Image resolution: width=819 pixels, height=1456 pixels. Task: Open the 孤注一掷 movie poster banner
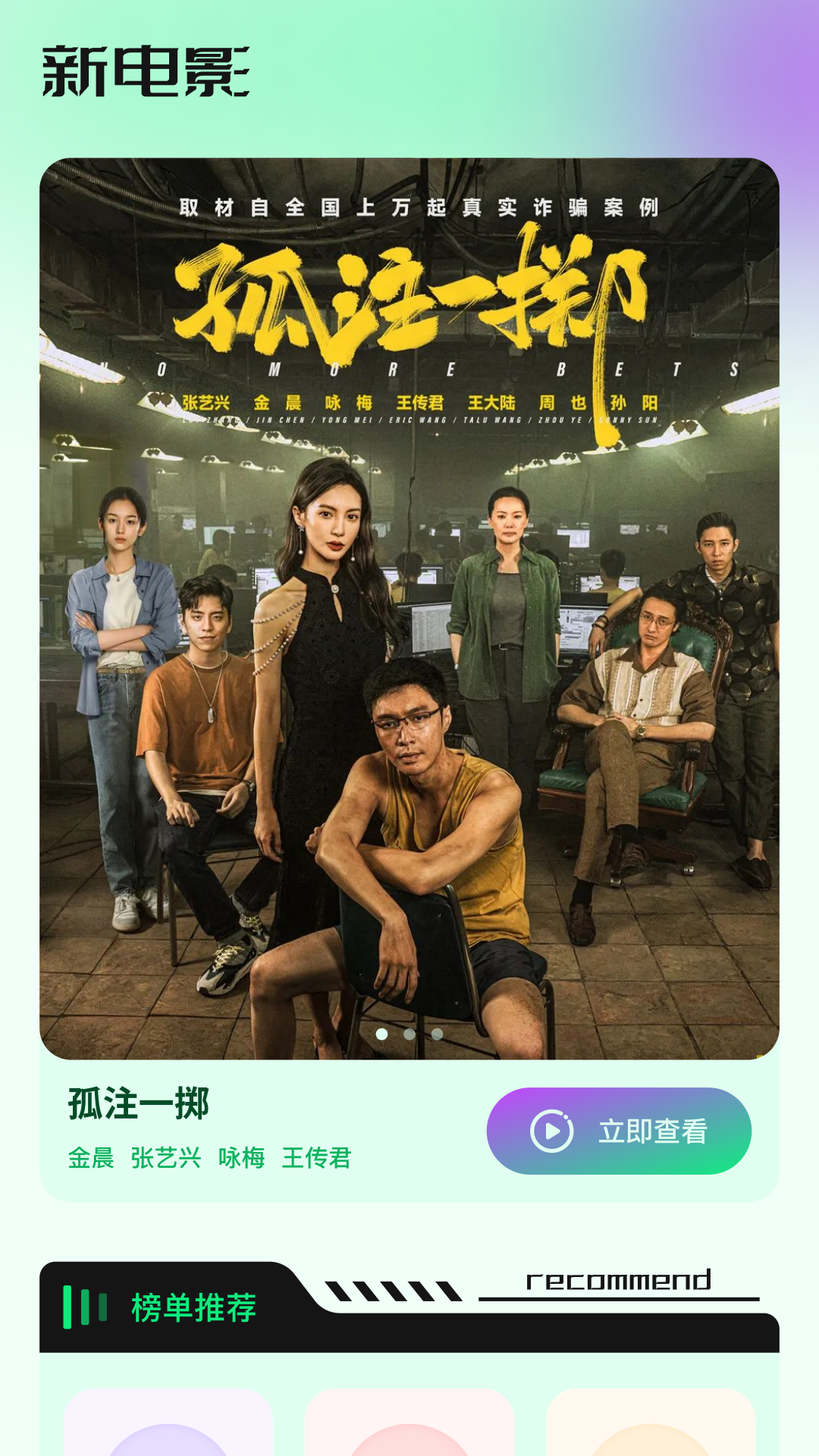pos(409,607)
